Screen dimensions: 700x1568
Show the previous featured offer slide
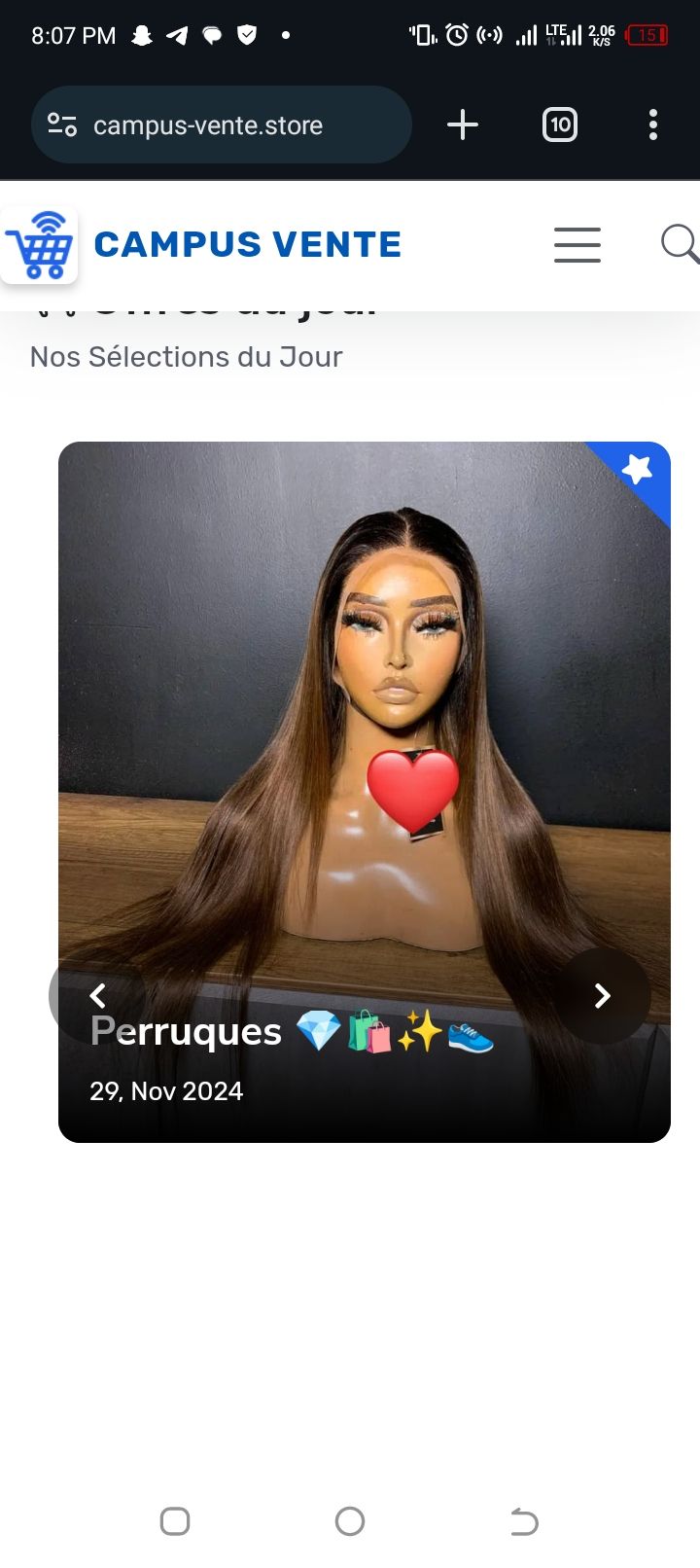pyautogui.click(x=97, y=996)
